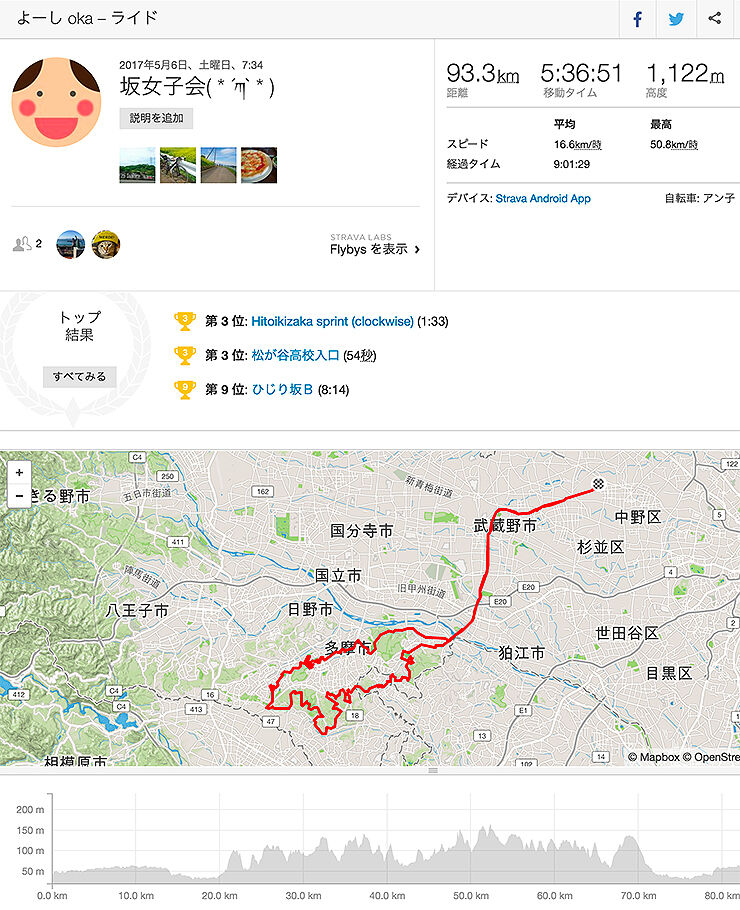Open the Strava Android App device link
The width and height of the screenshot is (740, 910).
(543, 199)
